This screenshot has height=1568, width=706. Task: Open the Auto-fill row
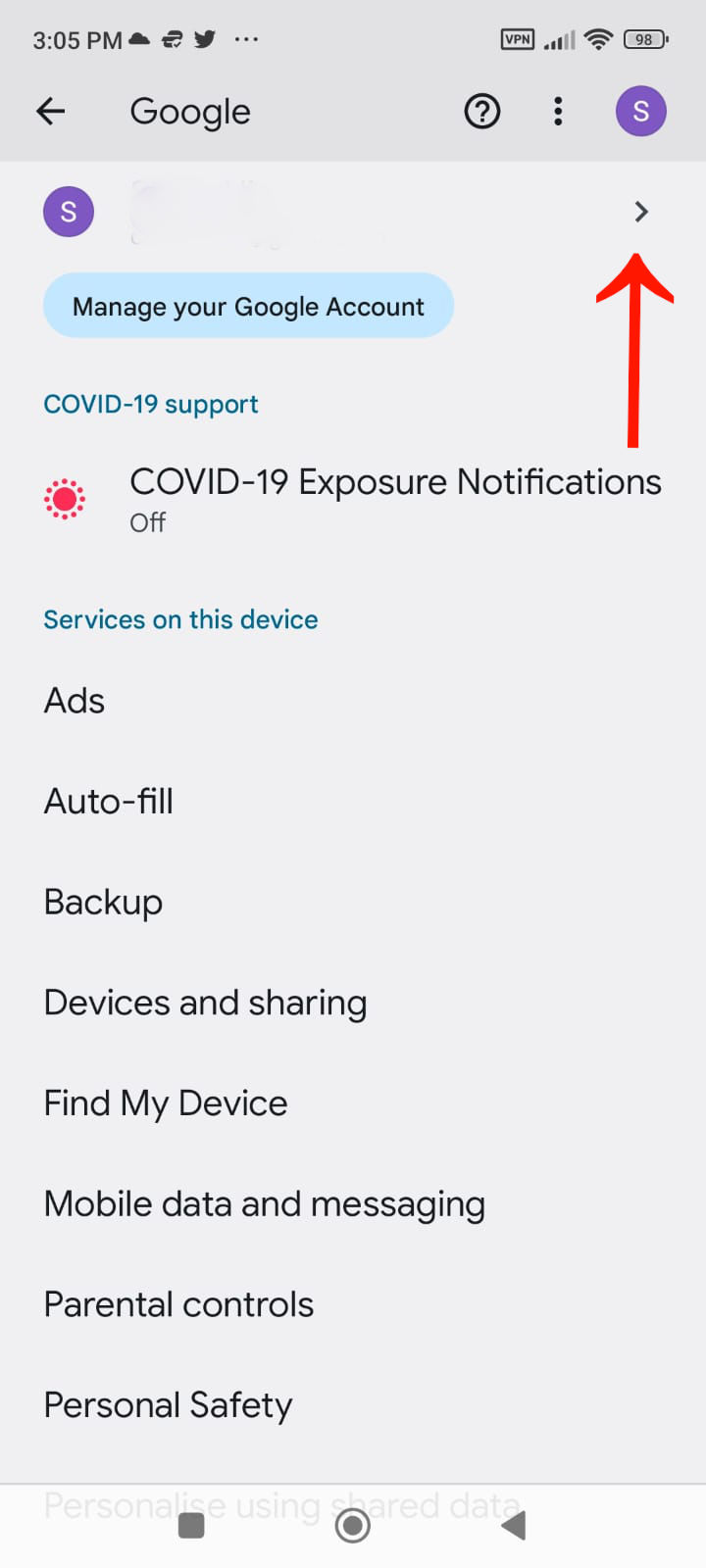[x=109, y=802]
